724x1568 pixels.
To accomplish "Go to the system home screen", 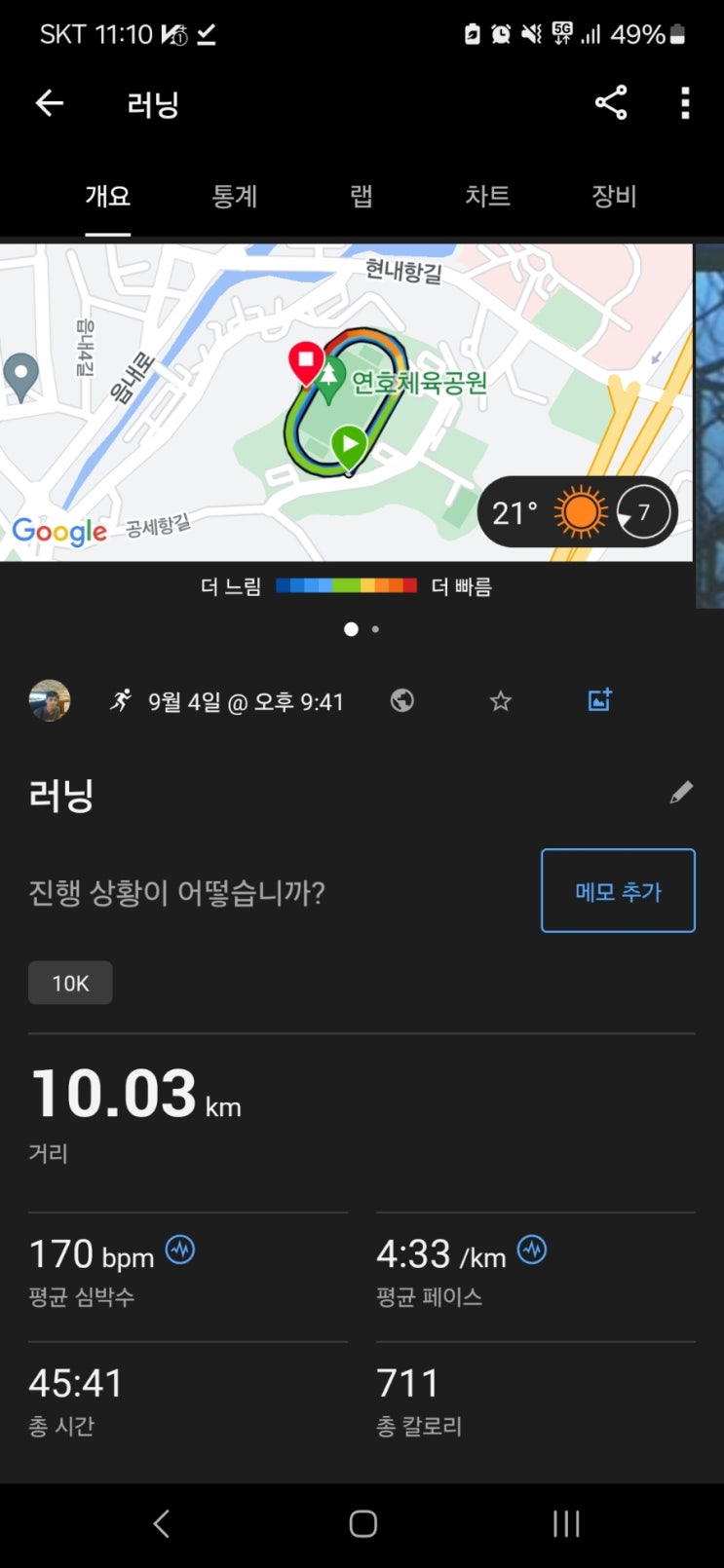I will [x=362, y=1524].
